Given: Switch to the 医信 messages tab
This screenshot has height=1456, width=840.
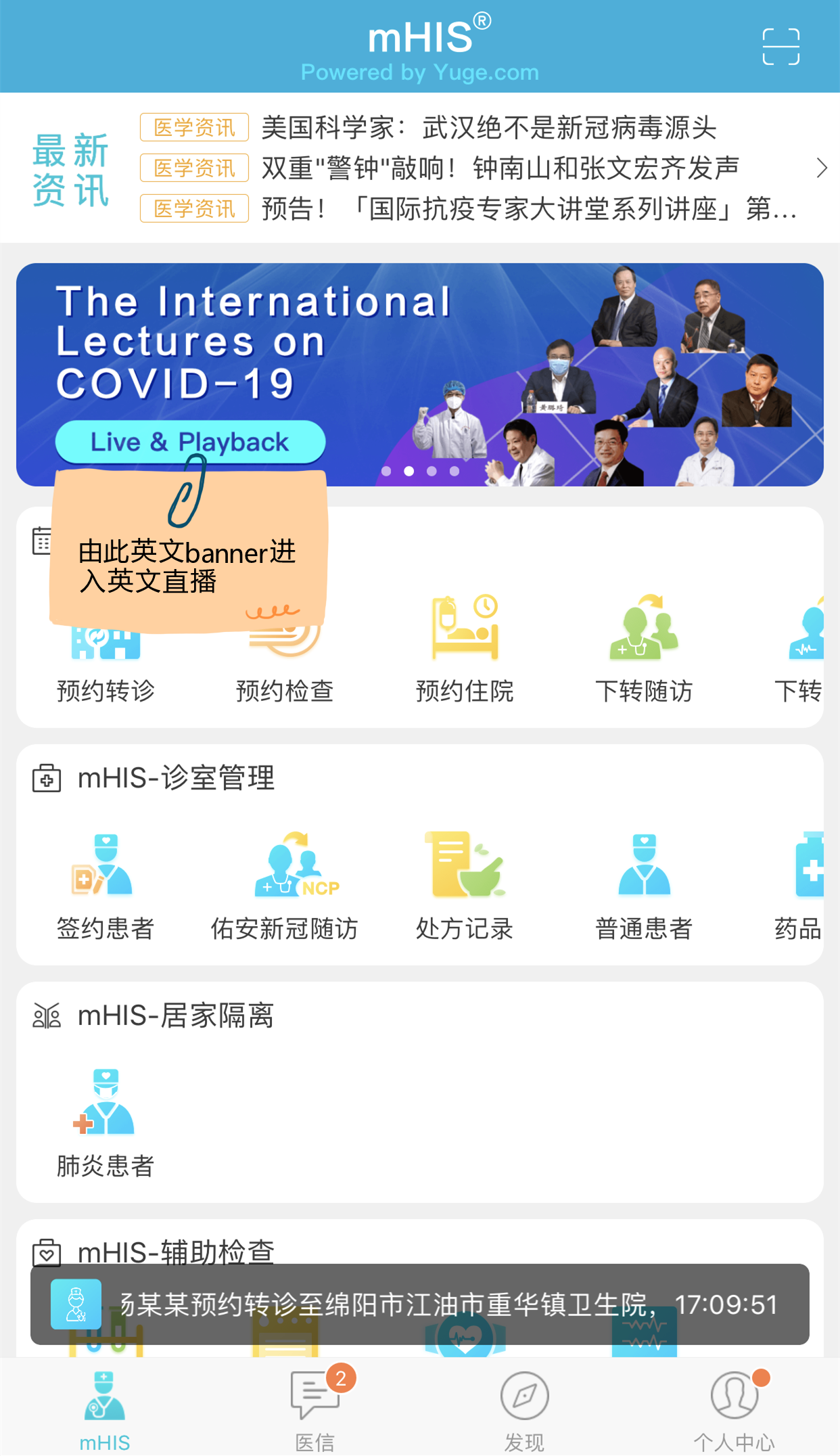Looking at the screenshot, I should [x=315, y=1407].
